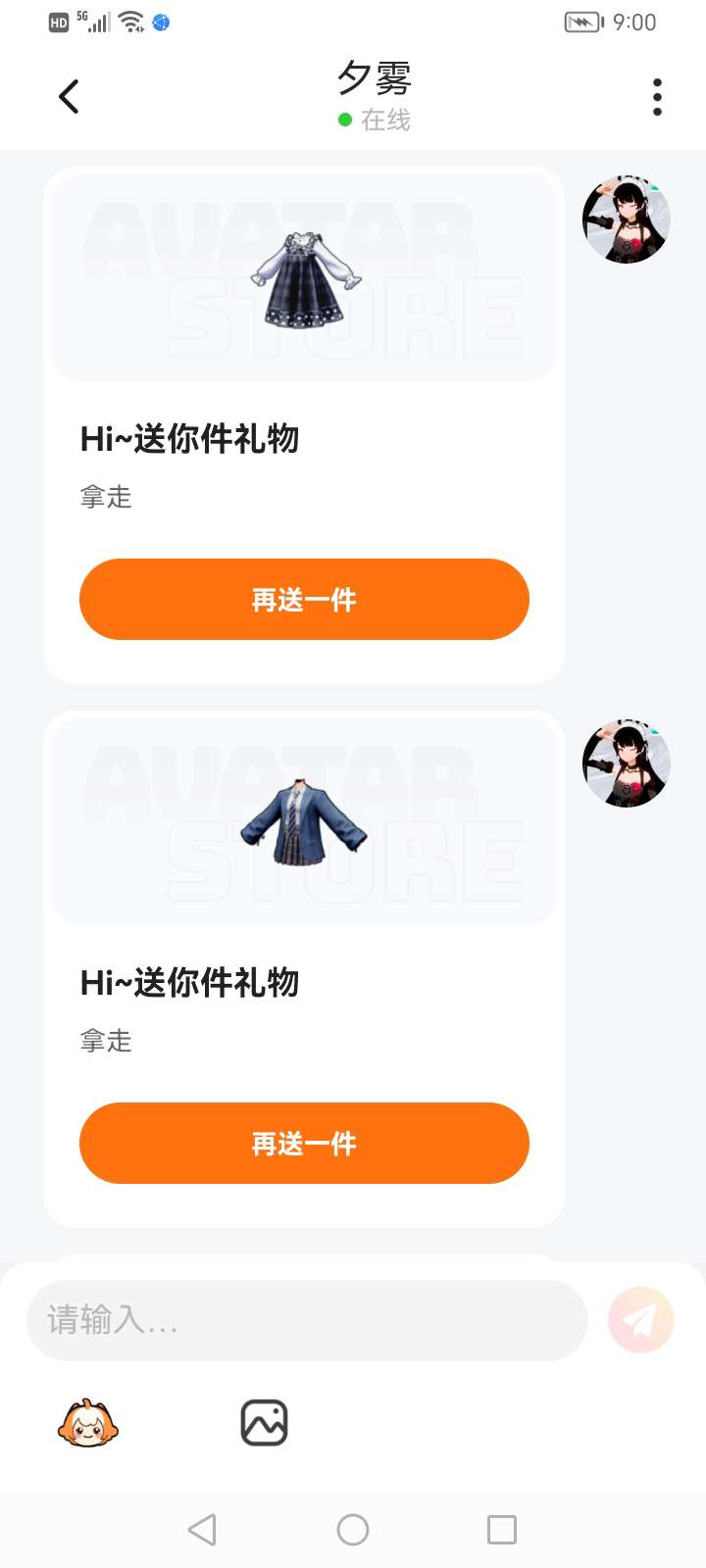Attach a picture from the gallery
The image size is (706, 1568).
pyautogui.click(x=265, y=1423)
